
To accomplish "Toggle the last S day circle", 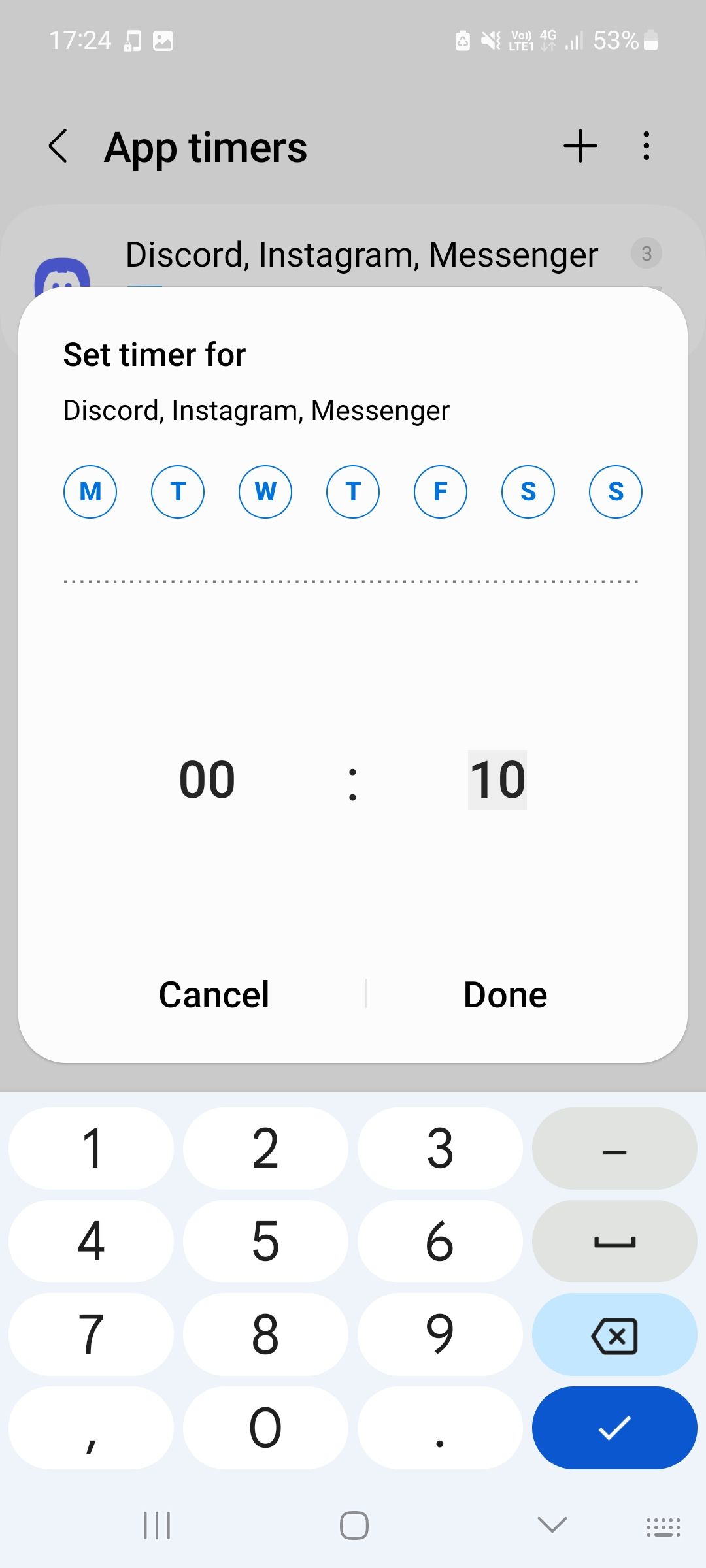I will (x=614, y=492).
